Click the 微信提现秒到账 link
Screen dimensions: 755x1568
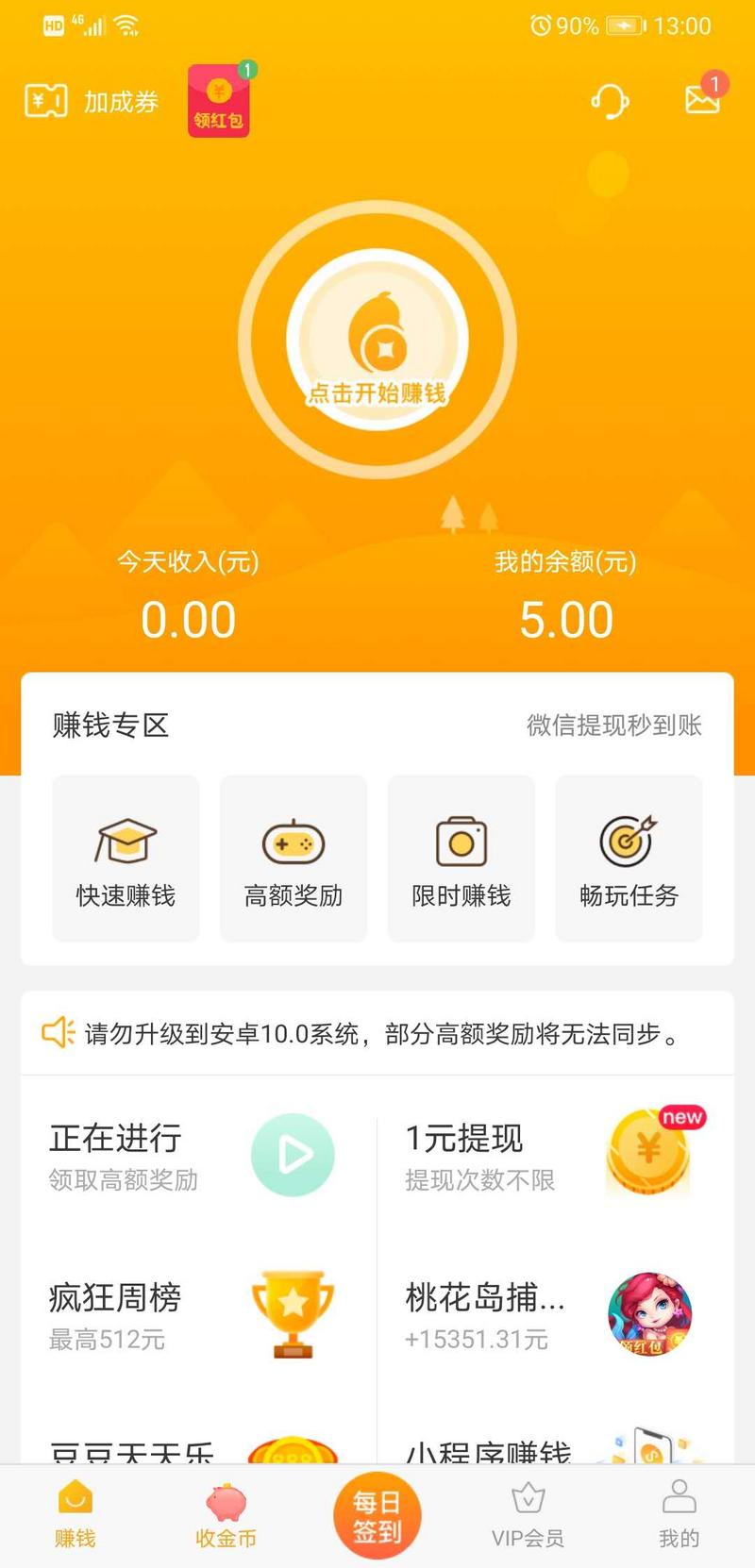pyautogui.click(x=613, y=725)
